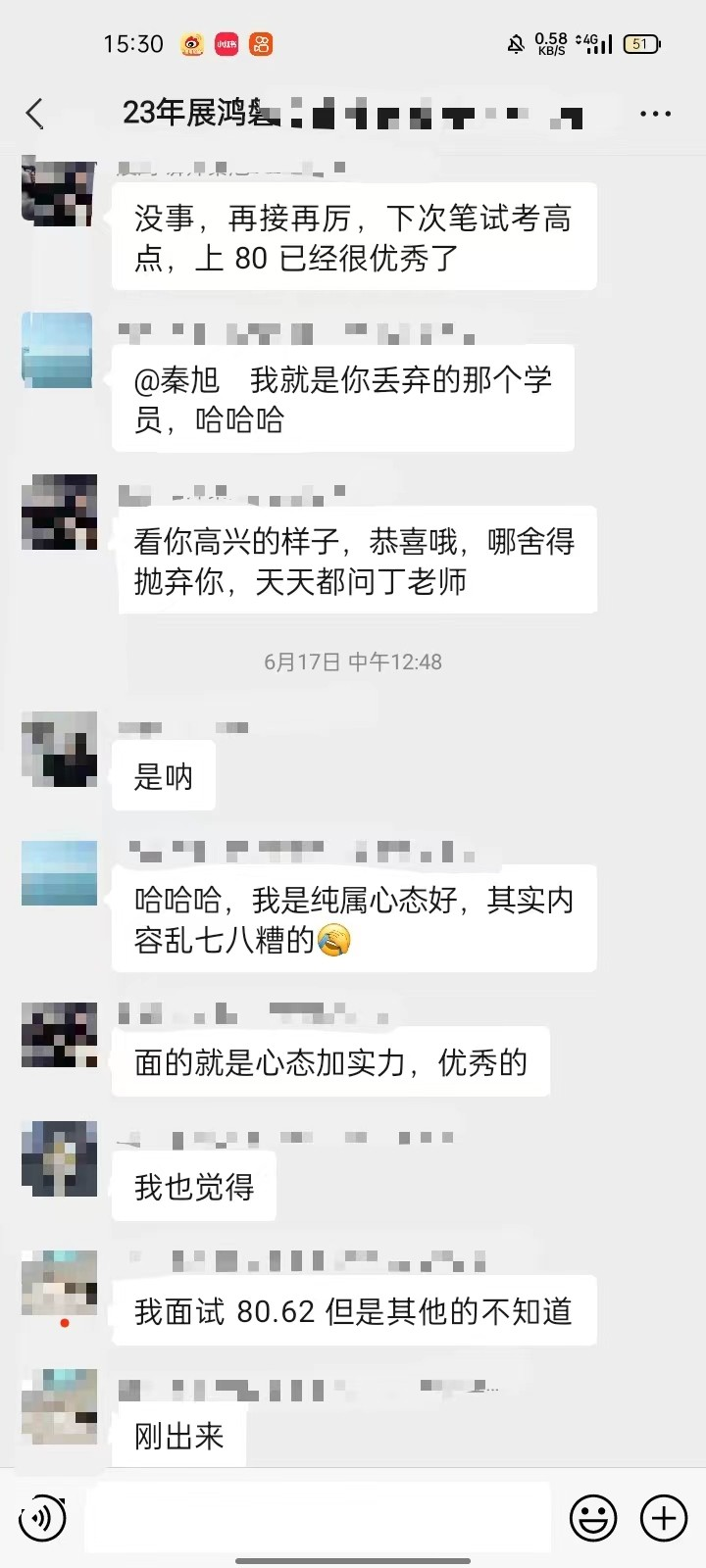Open avatar of sender saying 是呐
Image resolution: width=706 pixels, height=1568 pixels.
point(59,750)
